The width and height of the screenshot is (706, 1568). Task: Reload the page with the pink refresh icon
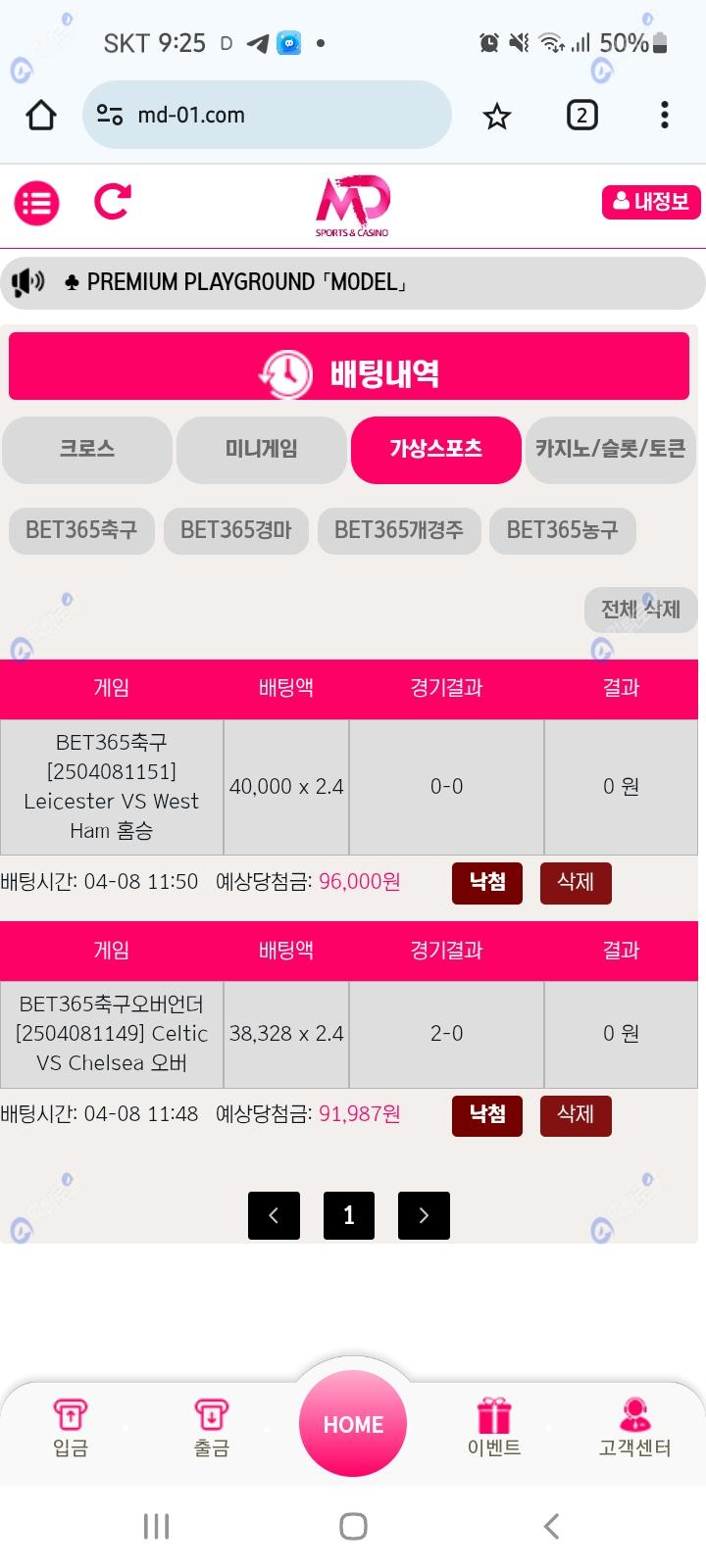113,202
